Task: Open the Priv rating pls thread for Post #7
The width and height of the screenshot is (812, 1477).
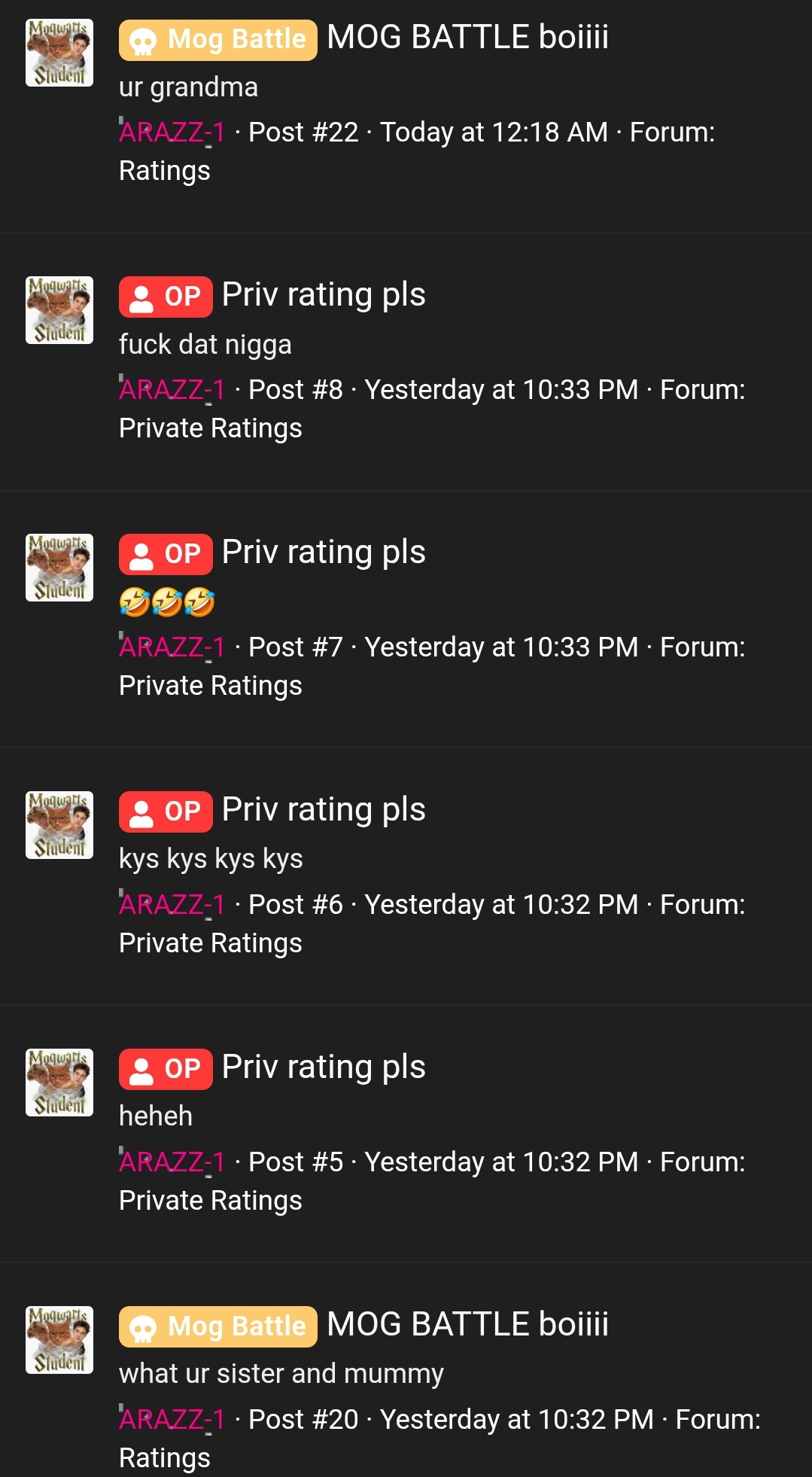Action: point(324,553)
